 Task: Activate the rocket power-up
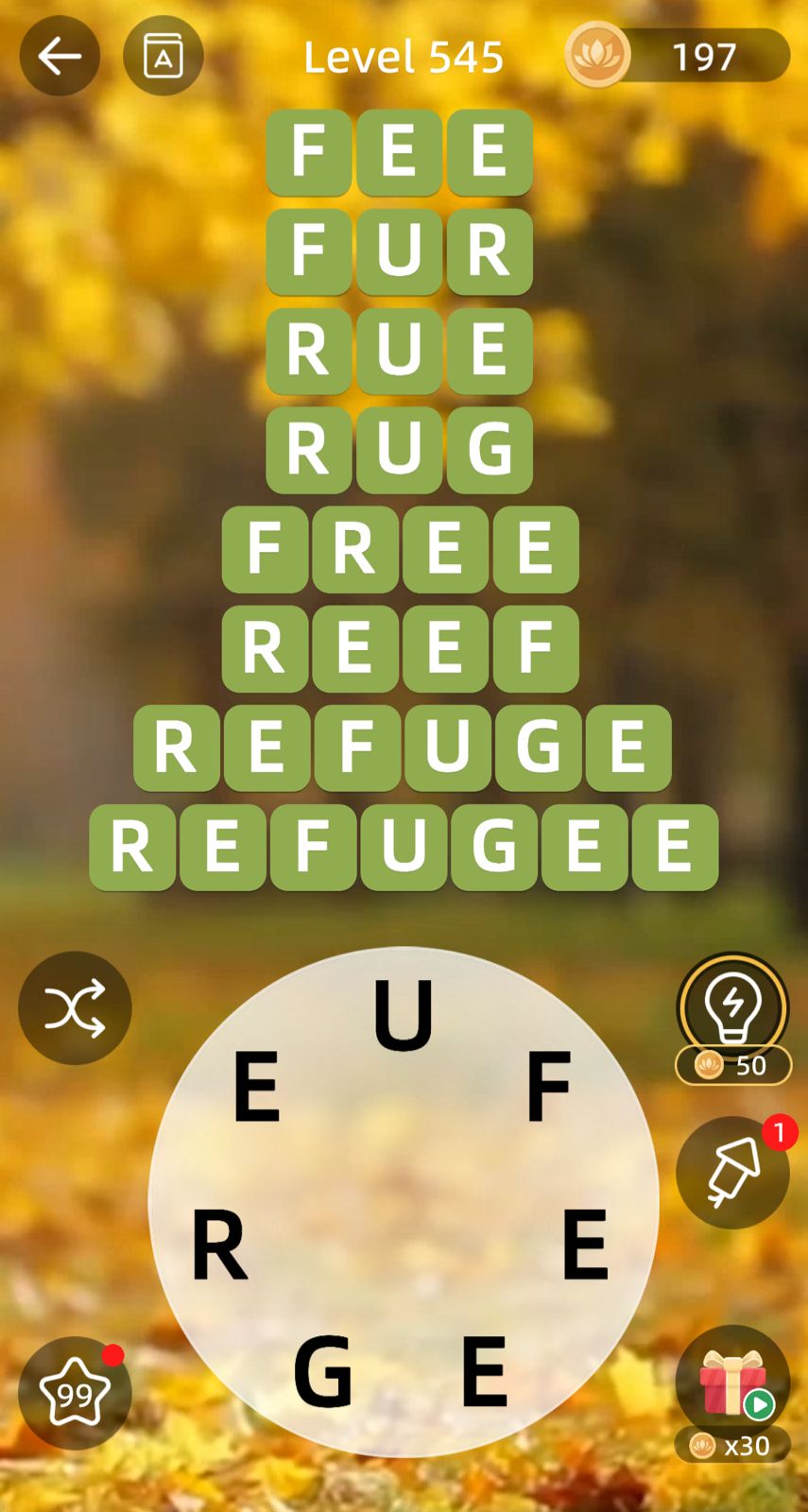pyautogui.click(x=732, y=1173)
